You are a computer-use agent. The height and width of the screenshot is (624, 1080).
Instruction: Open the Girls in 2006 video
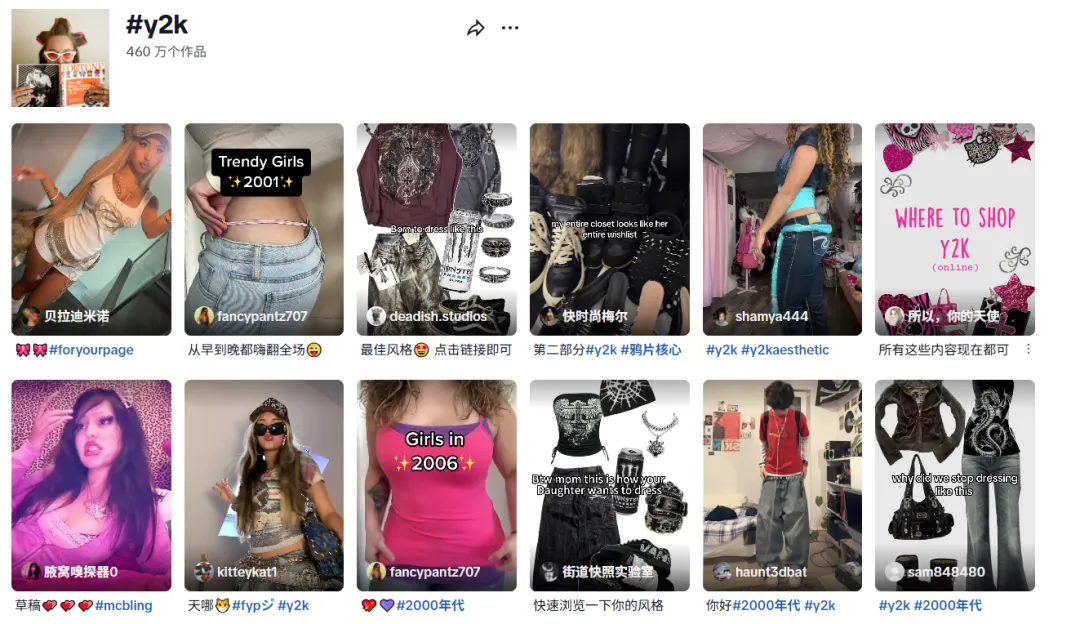pos(436,484)
